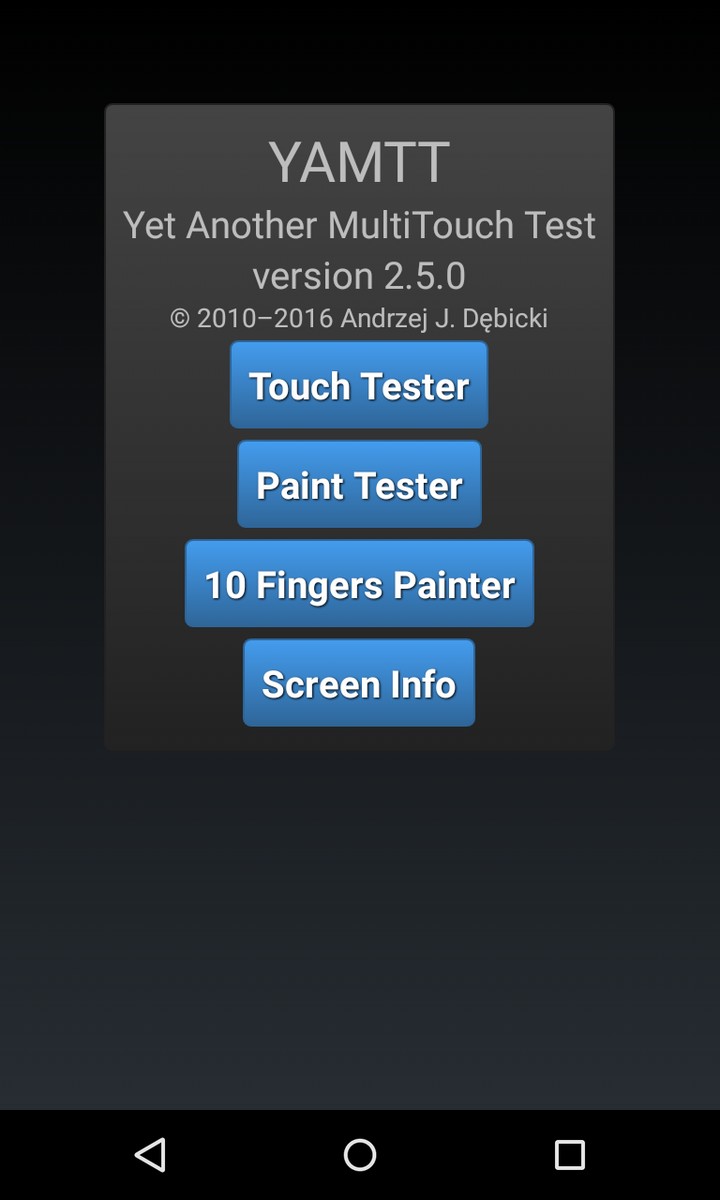This screenshot has height=1200, width=720.
Task: Go back using the navigation bar
Action: pyautogui.click(x=150, y=1155)
